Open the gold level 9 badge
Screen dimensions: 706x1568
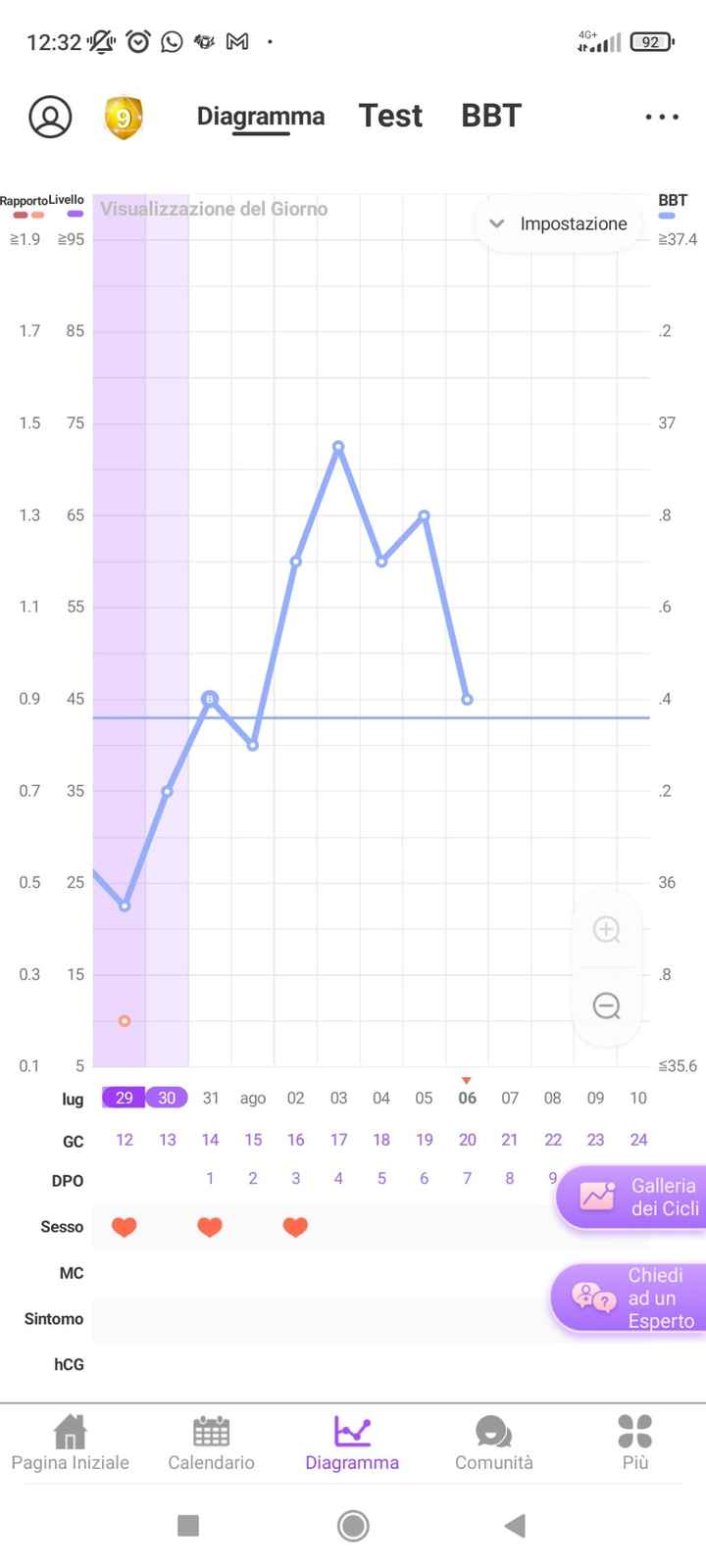point(124,118)
